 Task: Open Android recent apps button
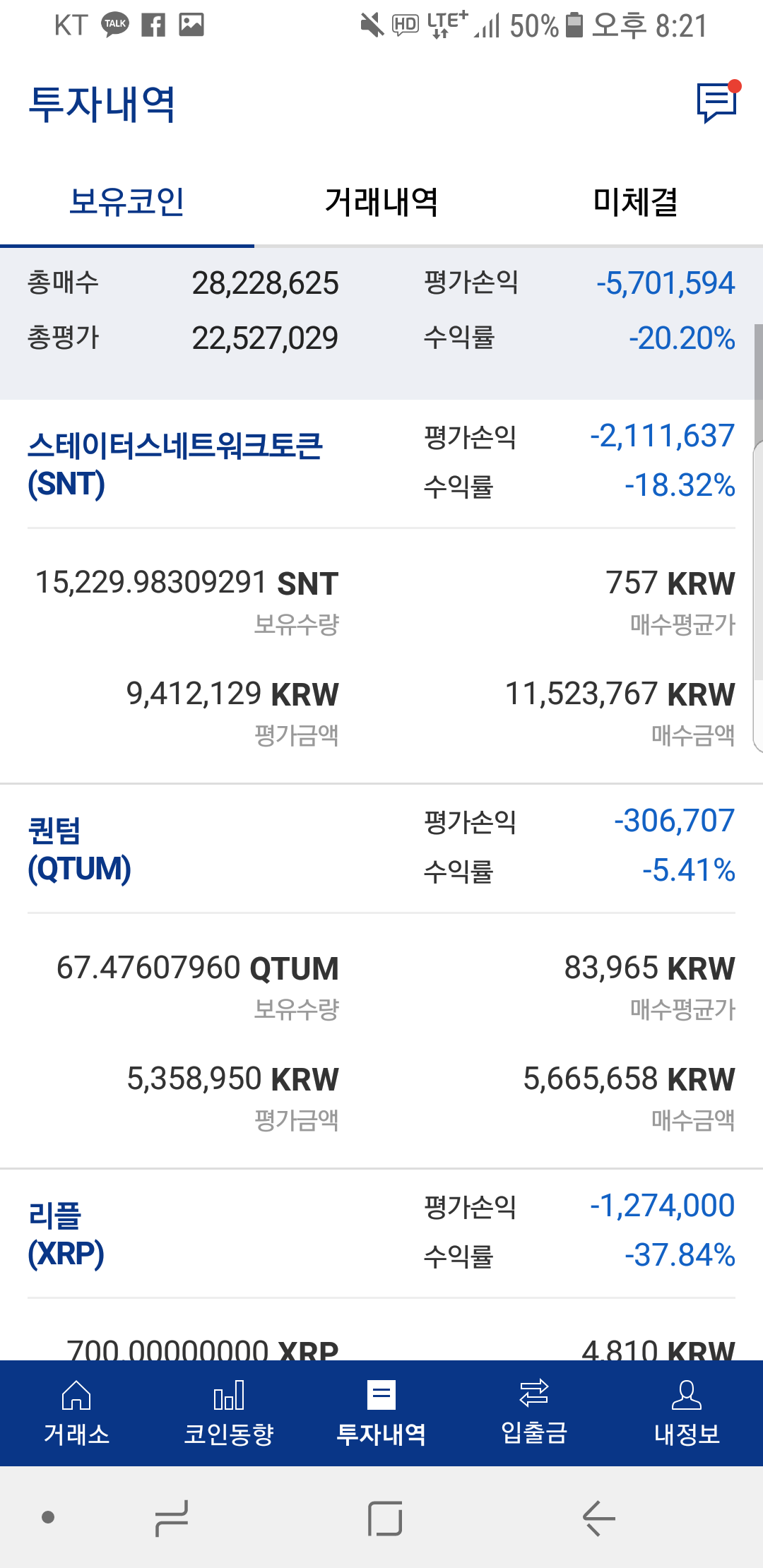click(x=170, y=1519)
